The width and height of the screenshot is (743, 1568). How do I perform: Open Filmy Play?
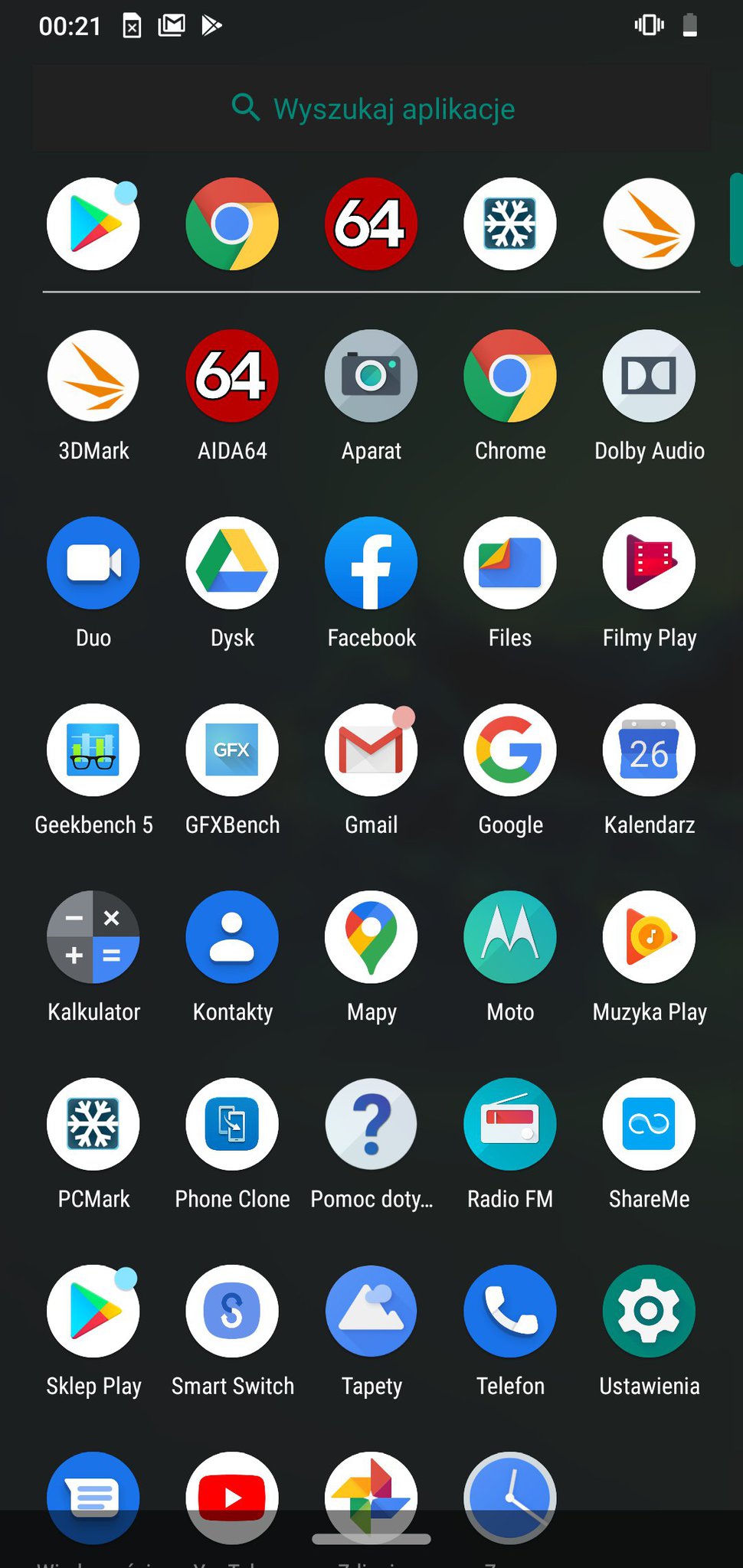[x=649, y=563]
